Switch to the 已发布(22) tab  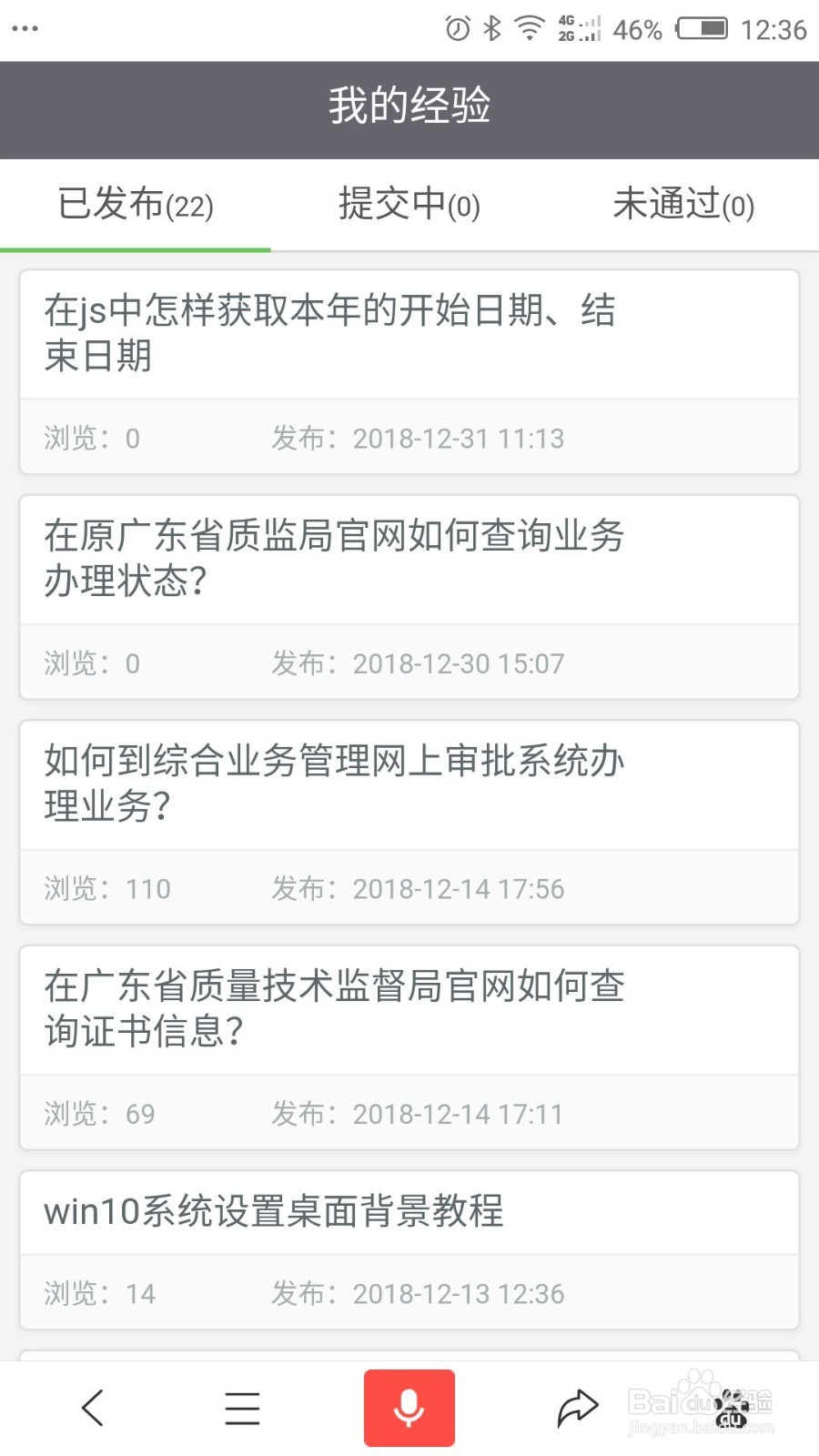pos(136,204)
